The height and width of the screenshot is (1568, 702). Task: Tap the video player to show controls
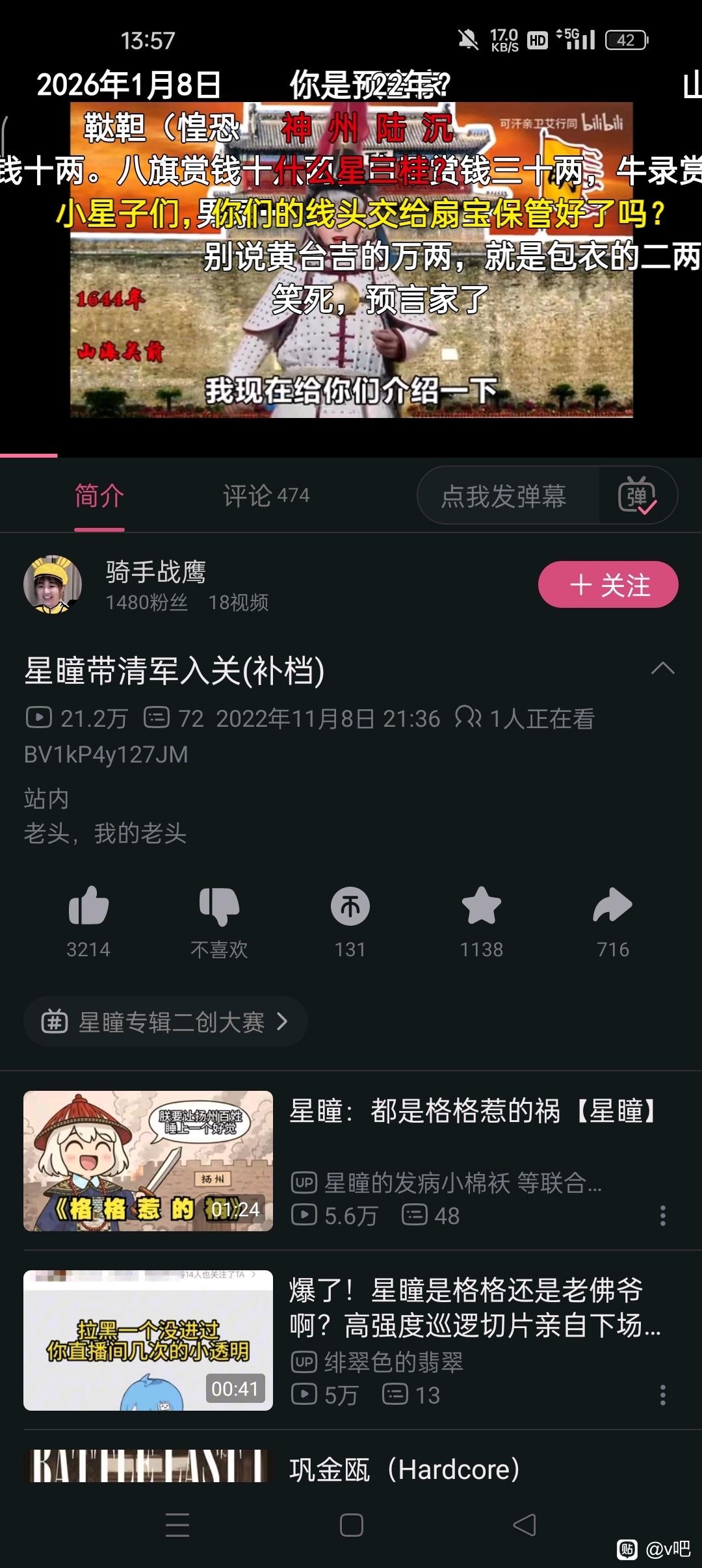point(351,260)
